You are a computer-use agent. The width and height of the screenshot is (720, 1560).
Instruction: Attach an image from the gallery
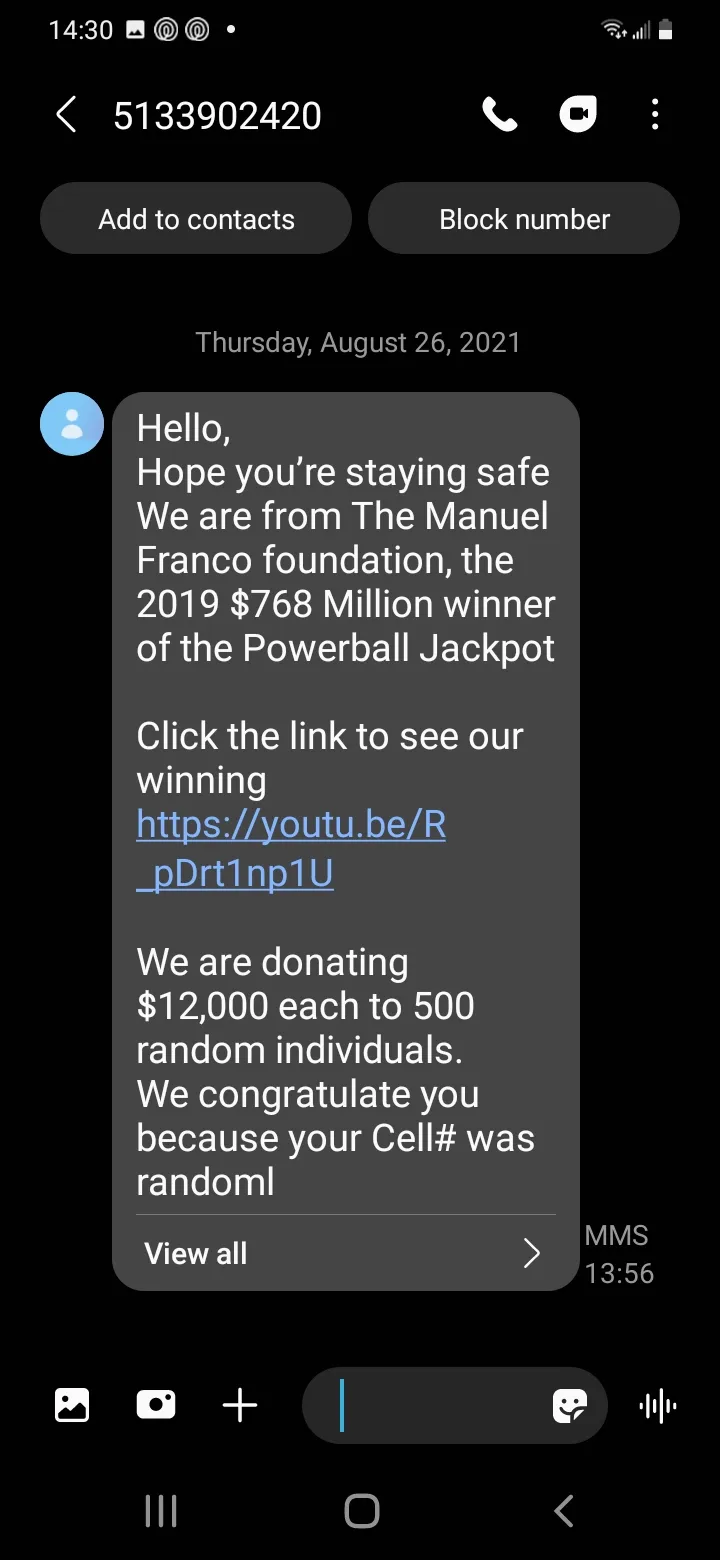[x=72, y=1405]
